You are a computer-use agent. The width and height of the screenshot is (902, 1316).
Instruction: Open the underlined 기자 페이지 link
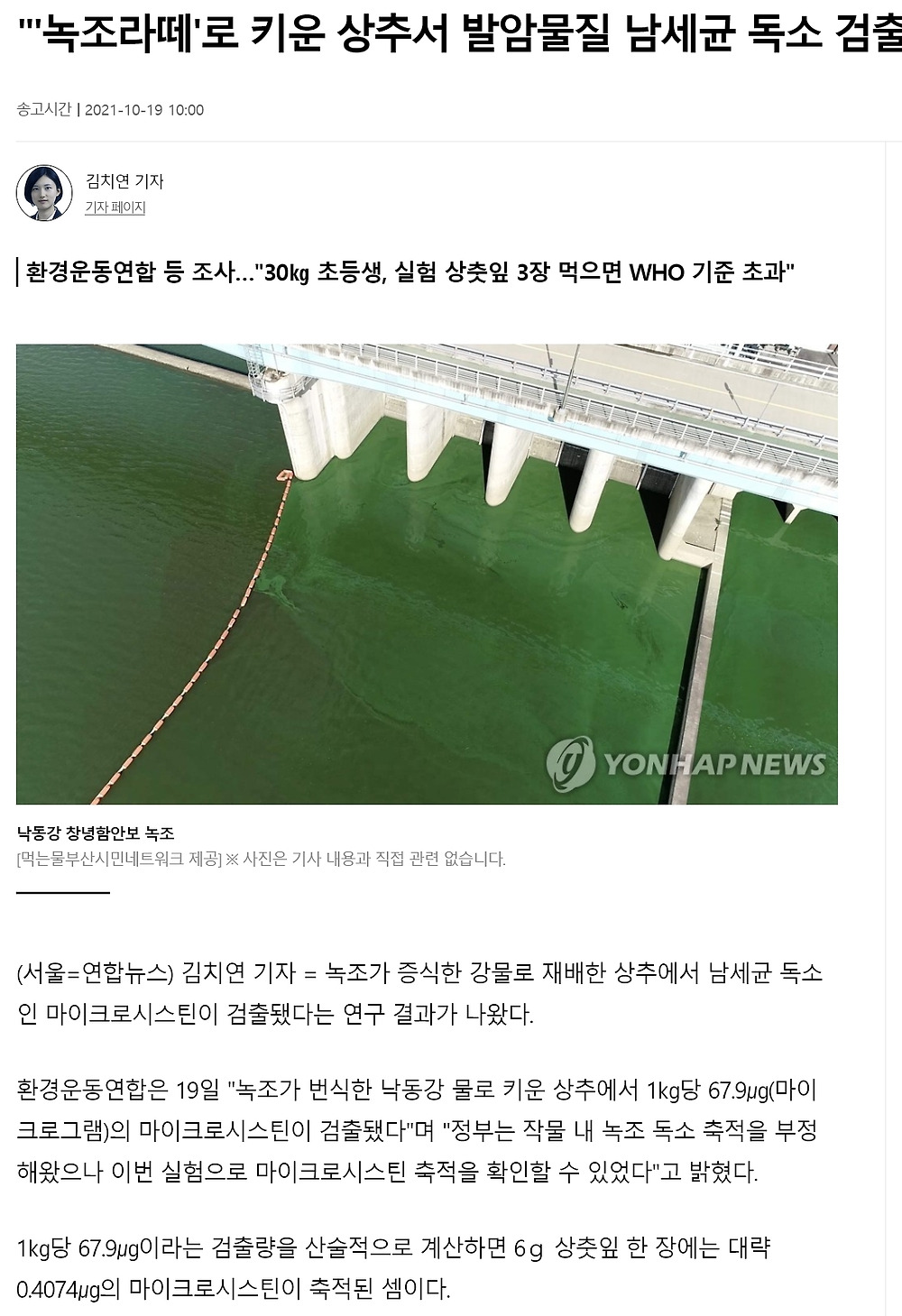115,207
